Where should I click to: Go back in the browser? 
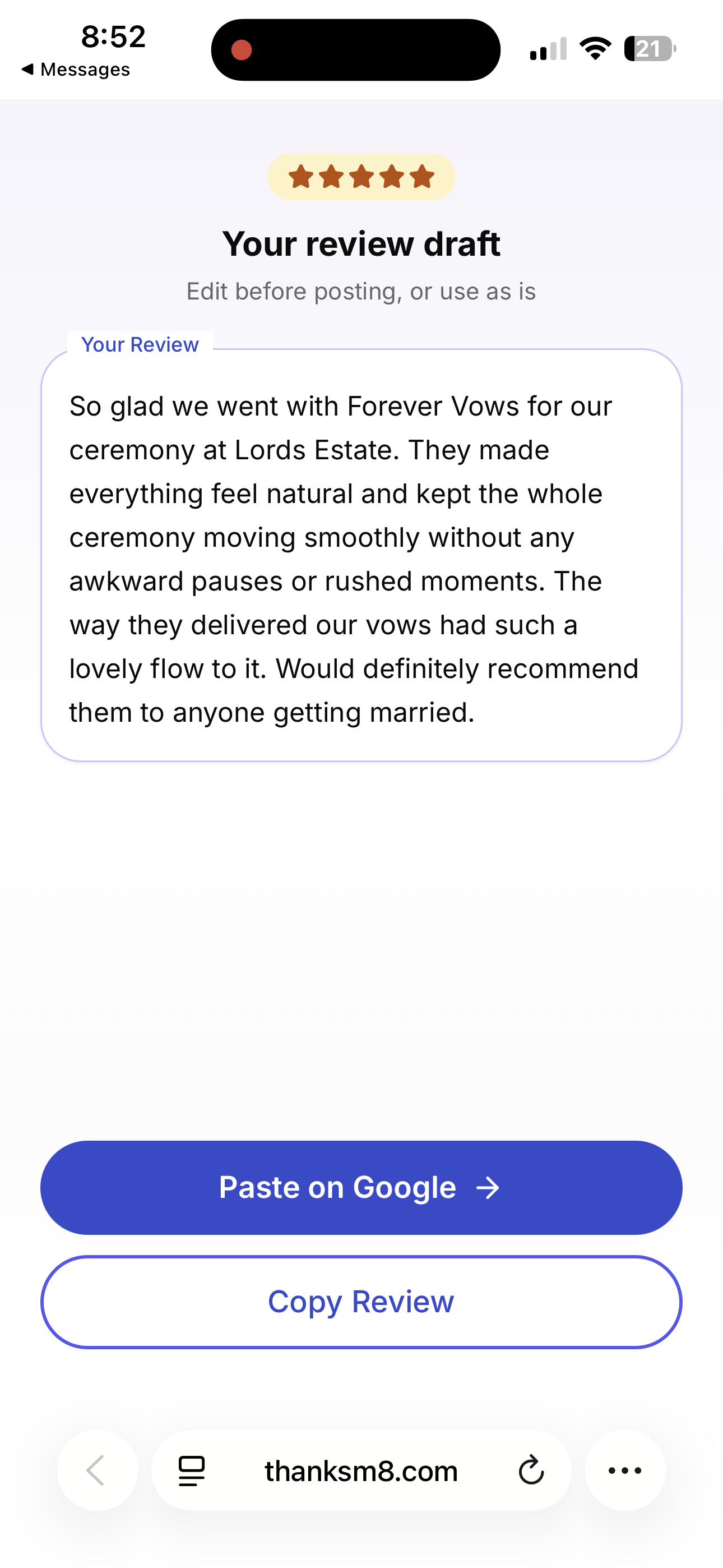coord(96,1471)
